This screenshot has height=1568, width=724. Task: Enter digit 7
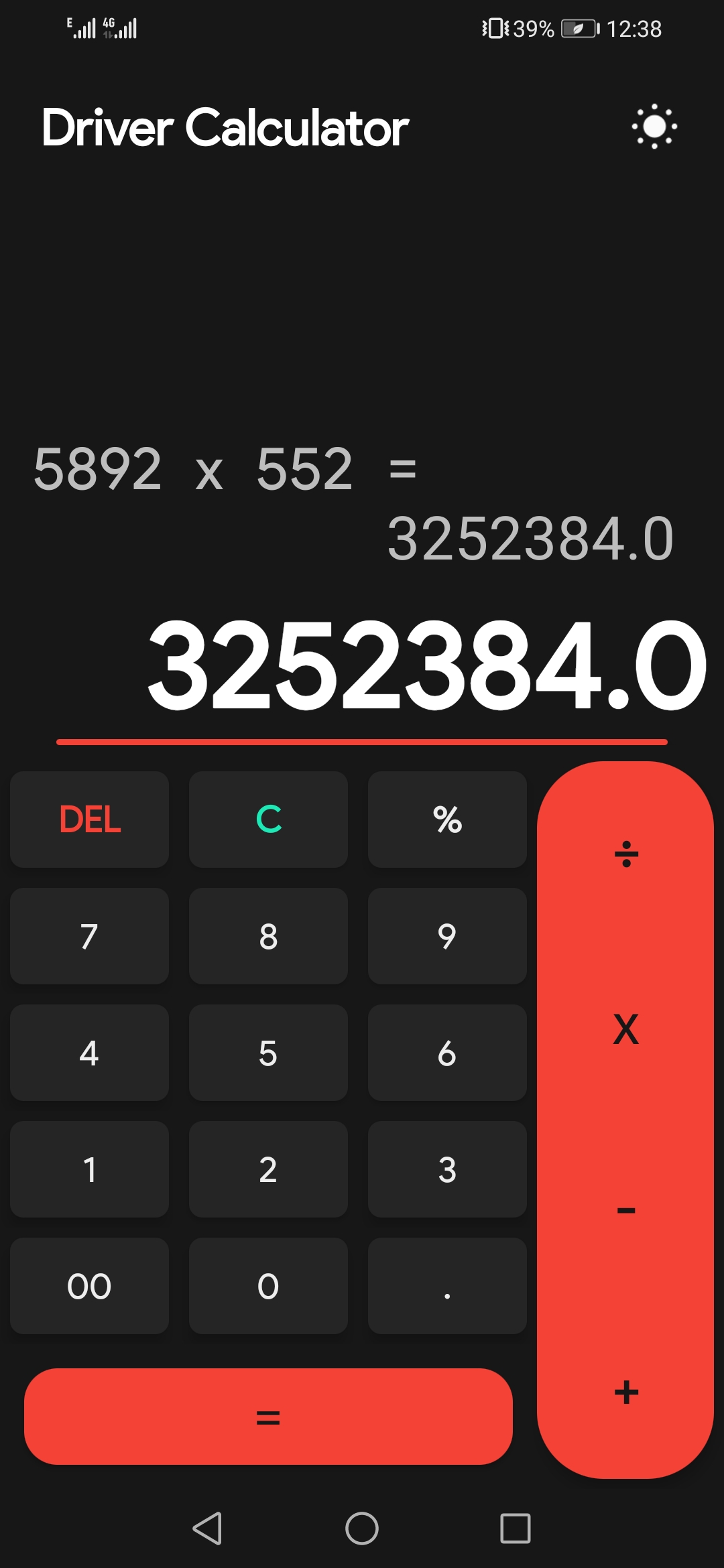point(89,936)
